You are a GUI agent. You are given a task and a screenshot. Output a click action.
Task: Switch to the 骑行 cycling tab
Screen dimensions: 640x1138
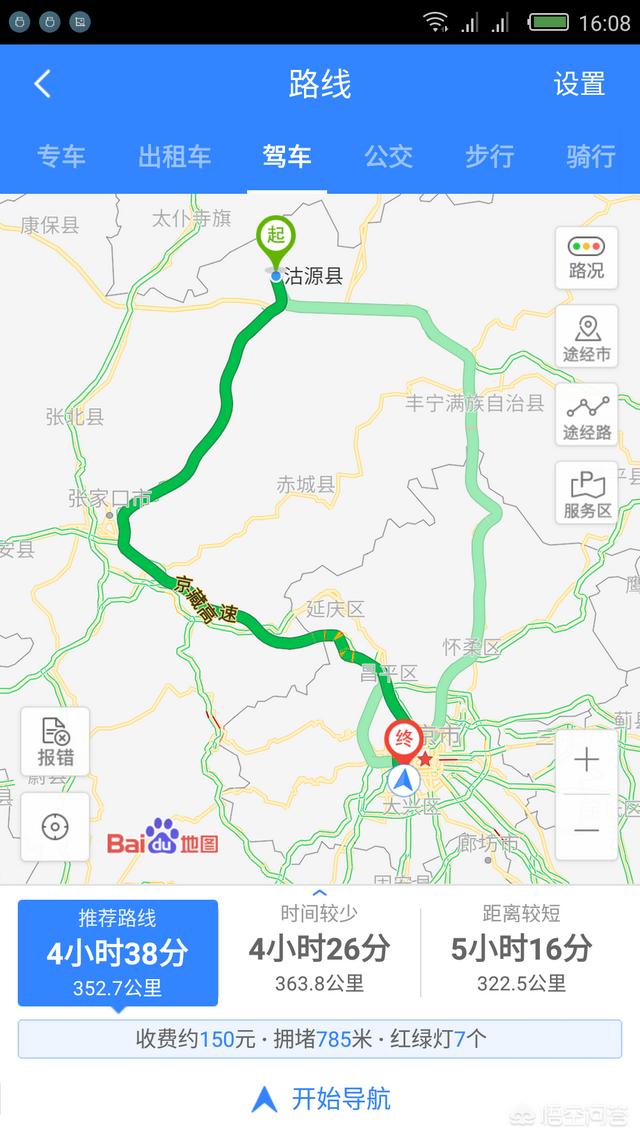(x=591, y=156)
